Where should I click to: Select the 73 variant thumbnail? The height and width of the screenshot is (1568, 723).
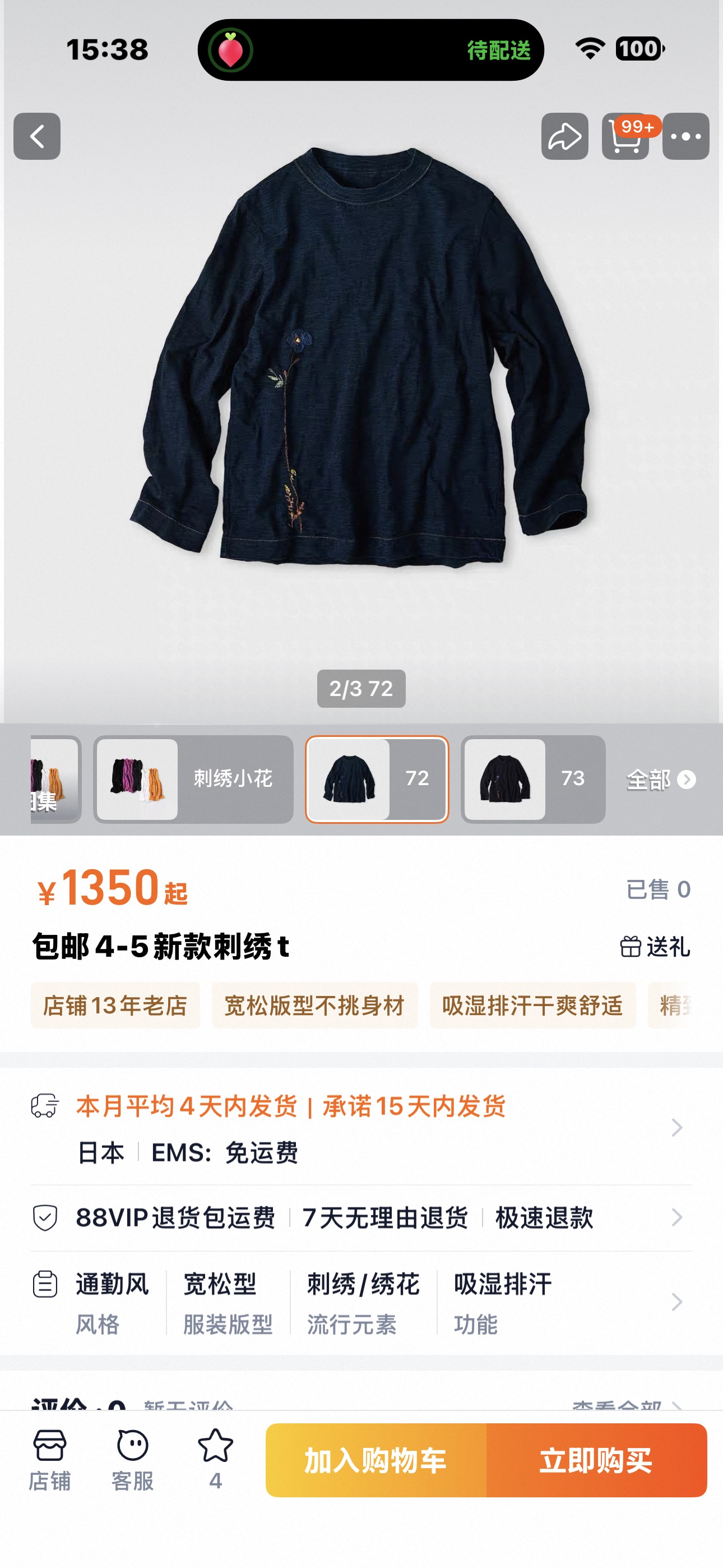tap(532, 779)
